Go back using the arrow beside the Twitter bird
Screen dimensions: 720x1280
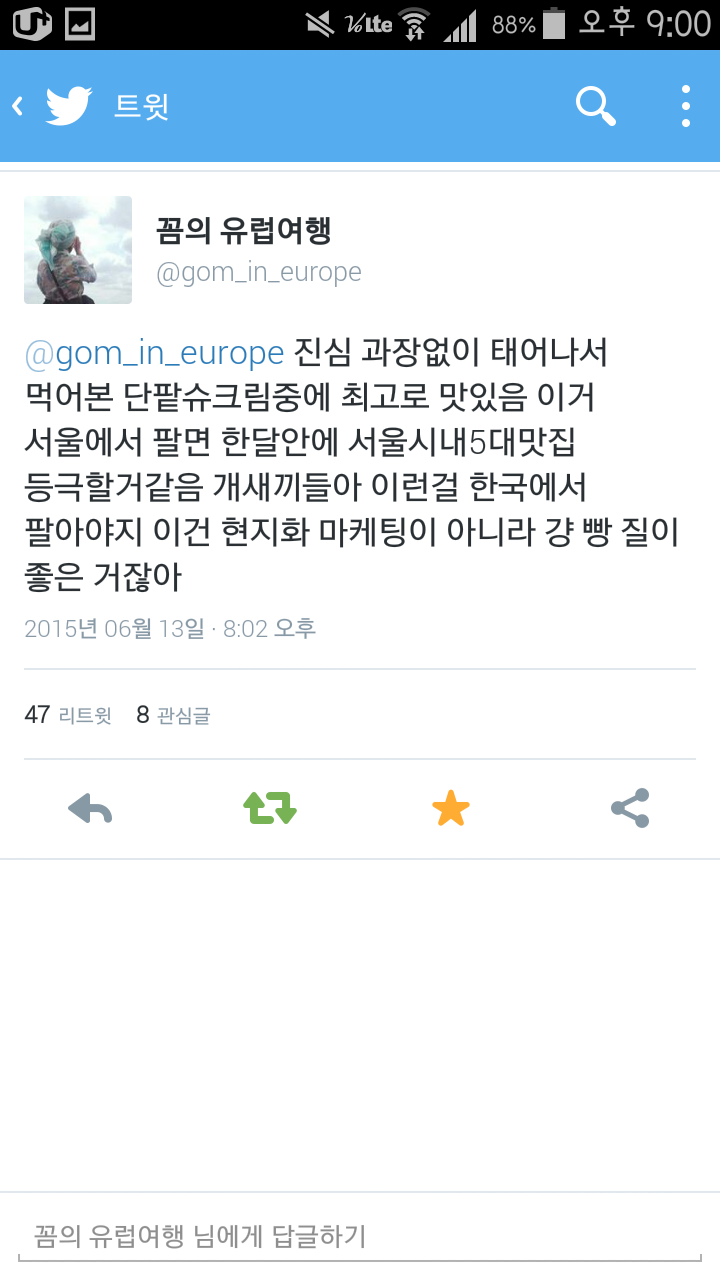(x=18, y=106)
